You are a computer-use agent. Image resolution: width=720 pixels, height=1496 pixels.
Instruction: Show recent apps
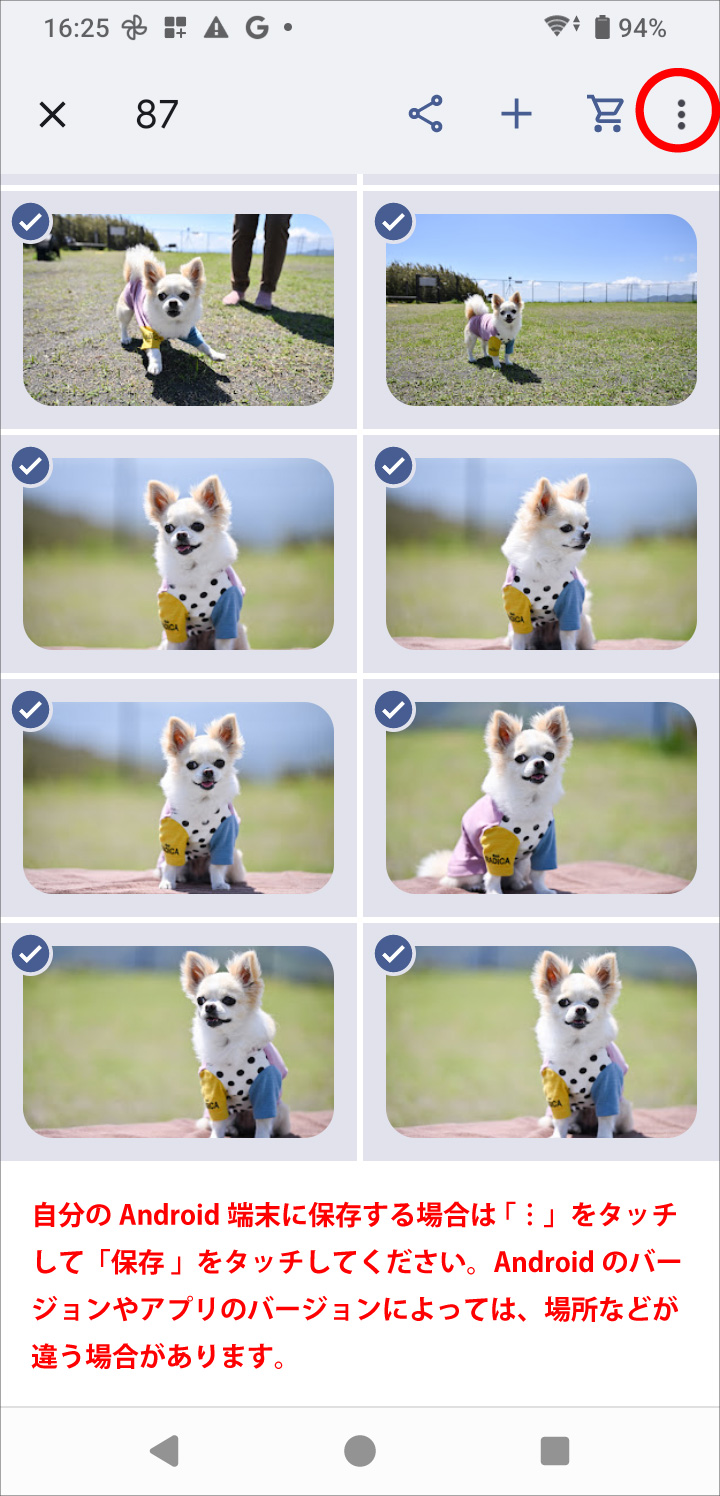555,1450
